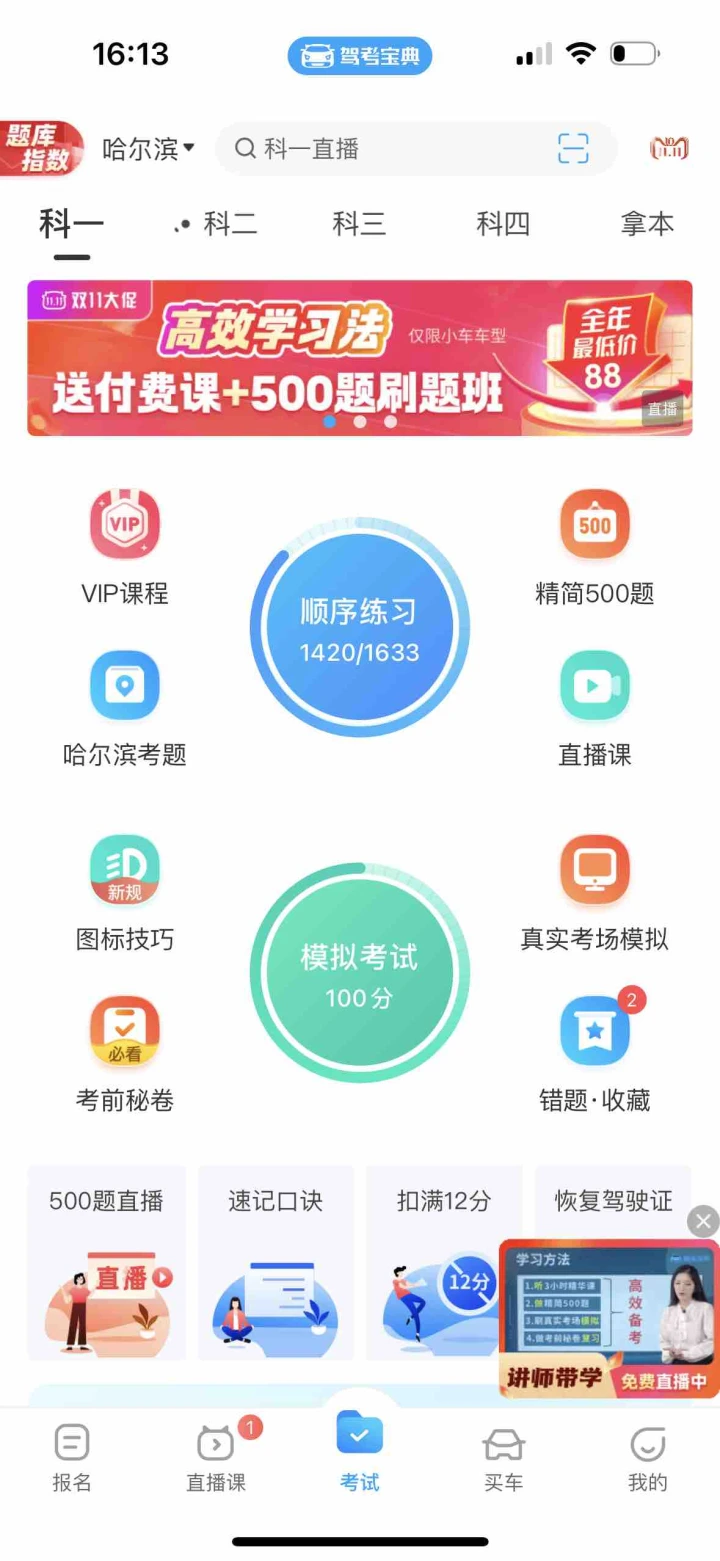Open 哈尔滨考题
The height and width of the screenshot is (1561, 720).
[125, 709]
